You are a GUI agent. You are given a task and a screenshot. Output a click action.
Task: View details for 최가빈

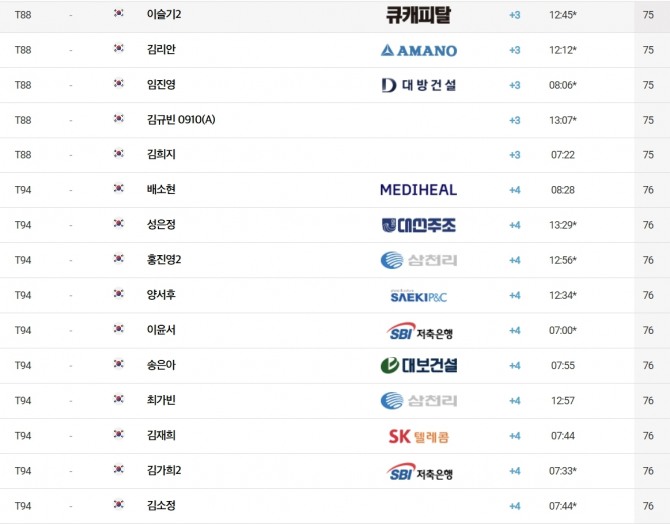pos(335,400)
